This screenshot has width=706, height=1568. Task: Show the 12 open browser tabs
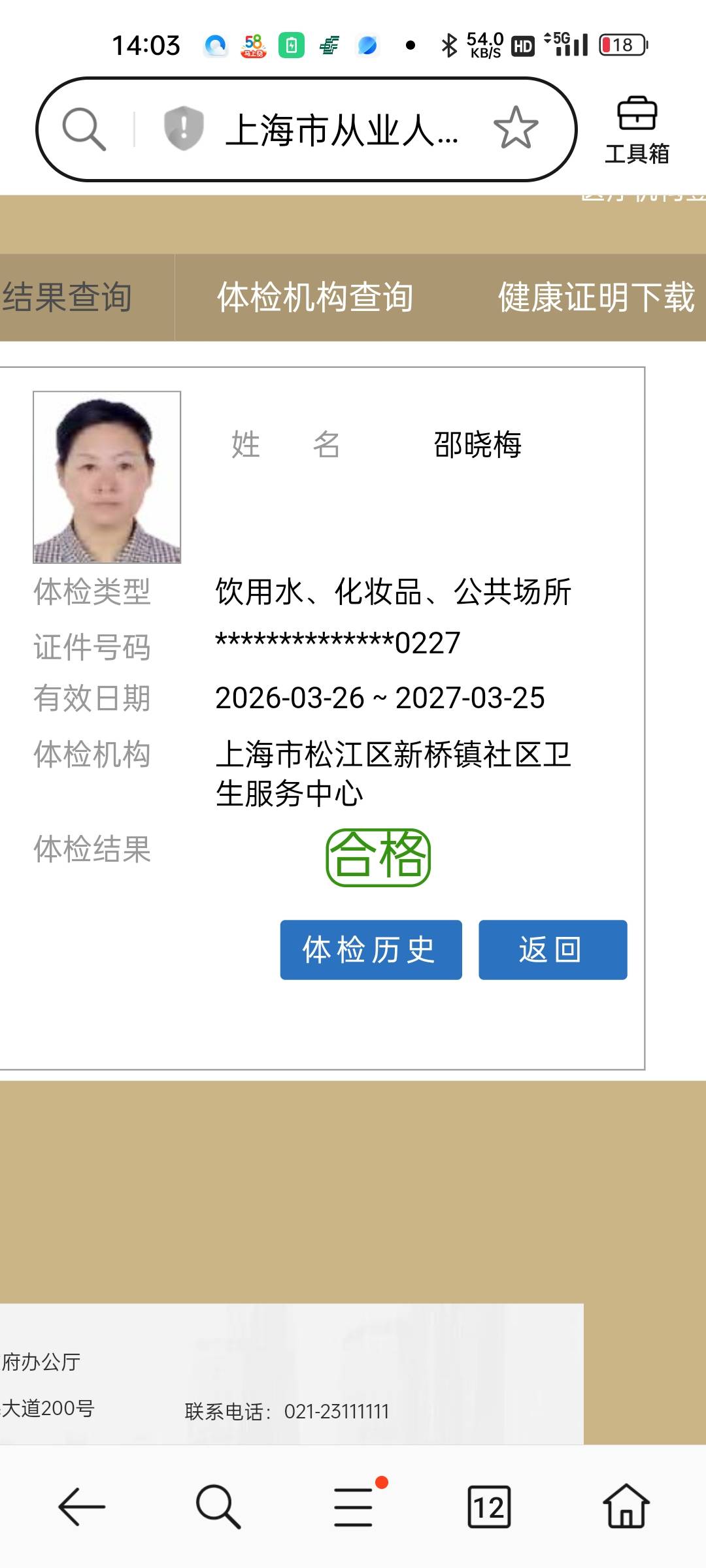(489, 1507)
